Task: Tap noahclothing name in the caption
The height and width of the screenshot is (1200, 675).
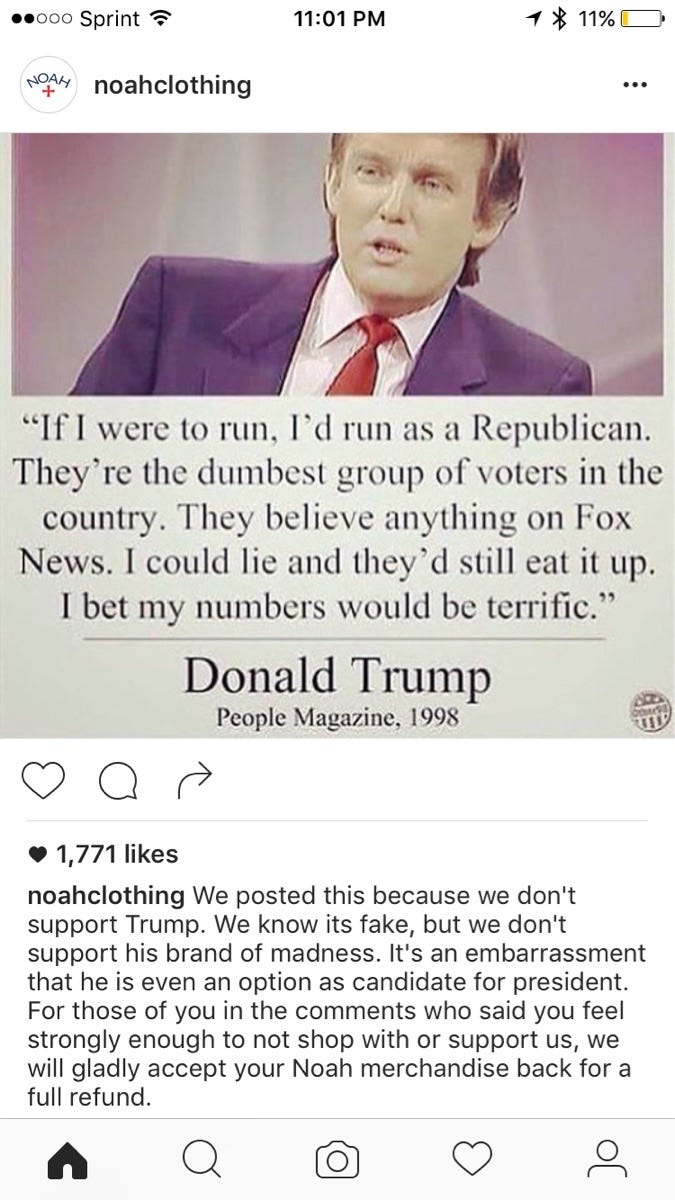Action: 105,893
